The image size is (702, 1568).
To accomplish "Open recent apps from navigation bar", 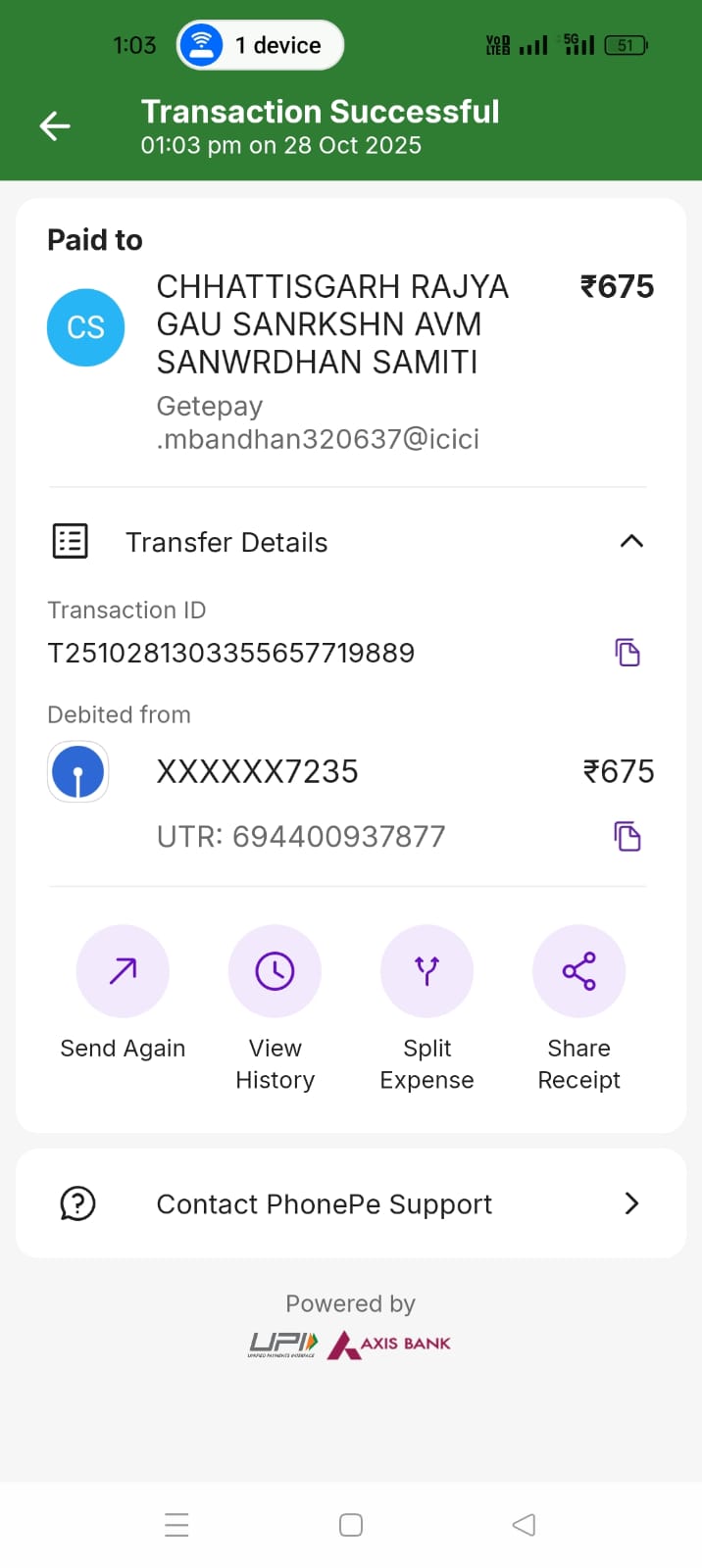I will (x=176, y=1525).
